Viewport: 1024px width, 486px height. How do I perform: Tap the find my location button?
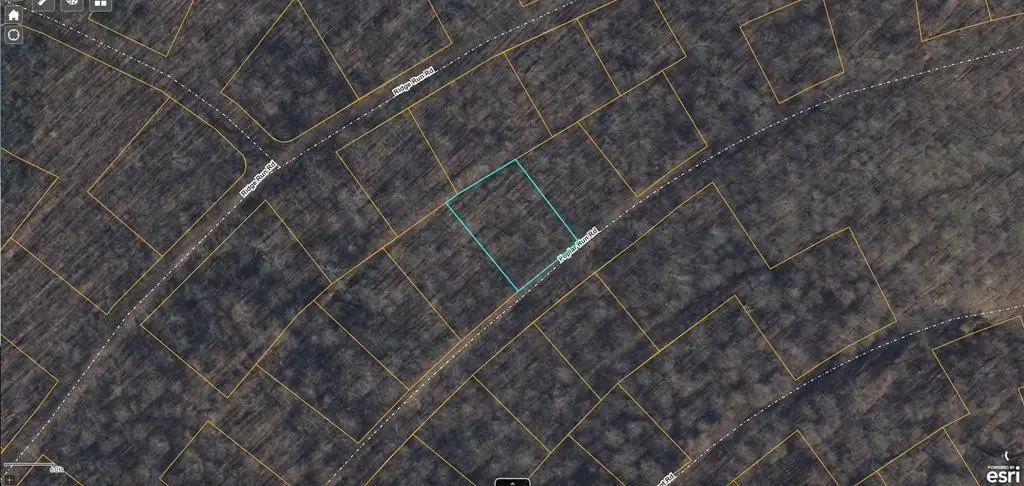pos(13,34)
